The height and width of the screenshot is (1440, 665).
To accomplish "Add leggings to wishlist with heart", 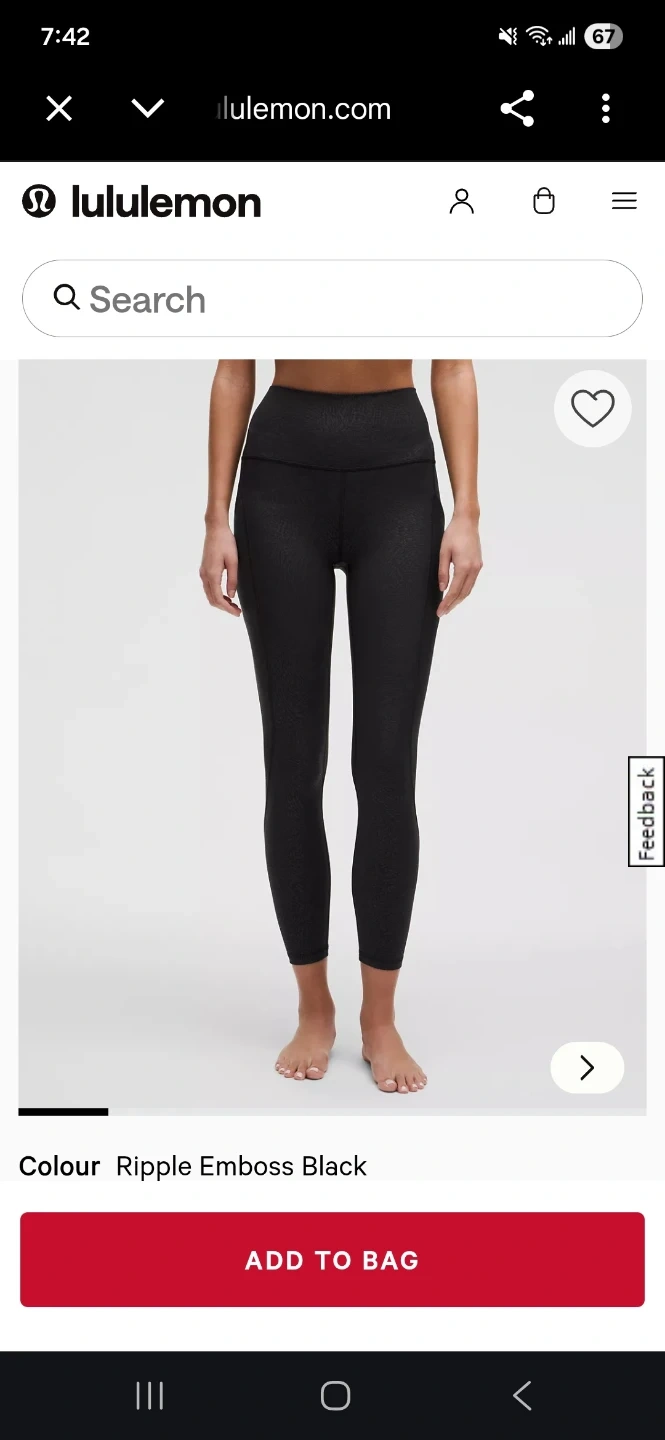I will [x=592, y=408].
